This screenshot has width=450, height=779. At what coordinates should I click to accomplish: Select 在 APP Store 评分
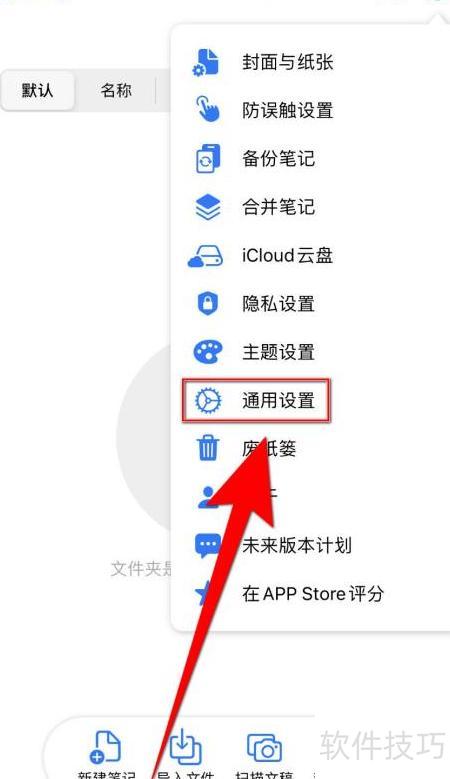[310, 594]
